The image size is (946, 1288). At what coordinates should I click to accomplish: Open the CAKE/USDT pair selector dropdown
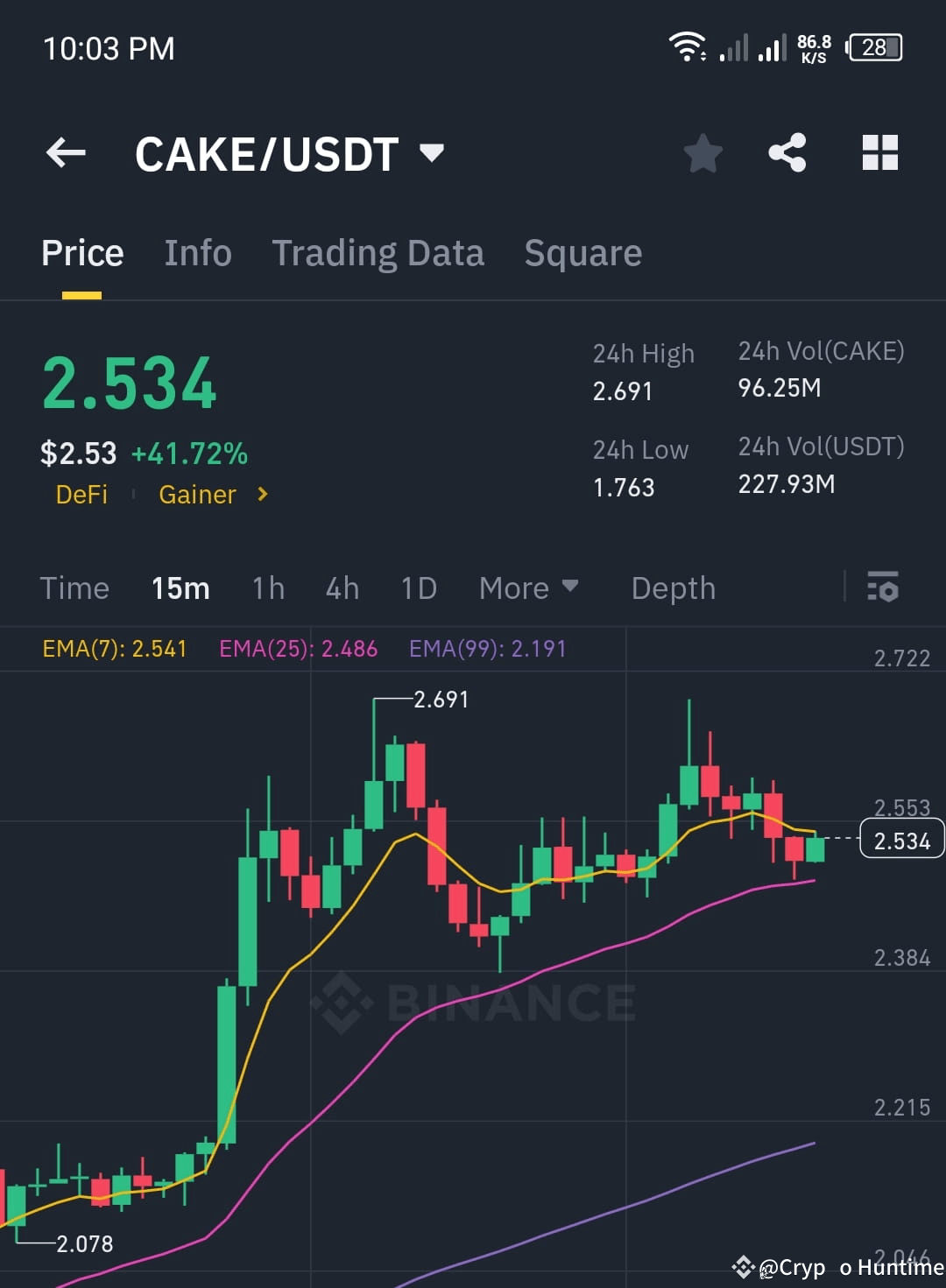pyautogui.click(x=289, y=153)
